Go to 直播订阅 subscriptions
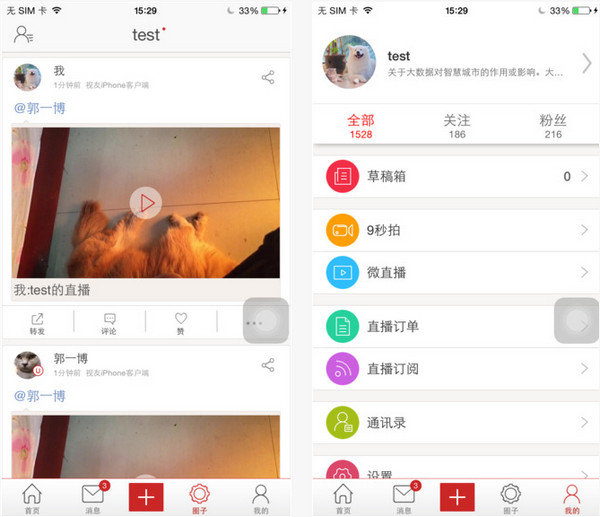 [456, 369]
